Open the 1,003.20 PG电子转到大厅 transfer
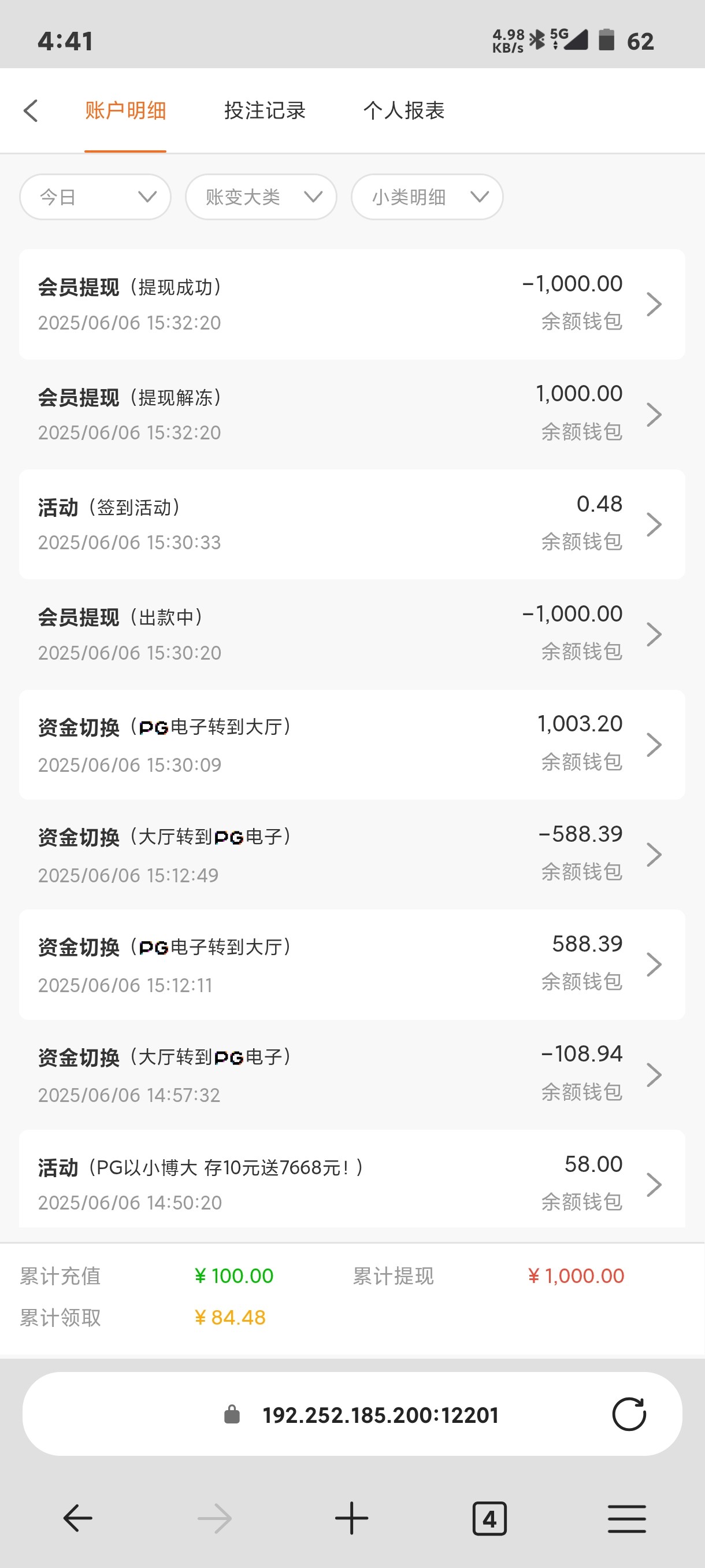This screenshot has width=705, height=1568. (x=351, y=745)
